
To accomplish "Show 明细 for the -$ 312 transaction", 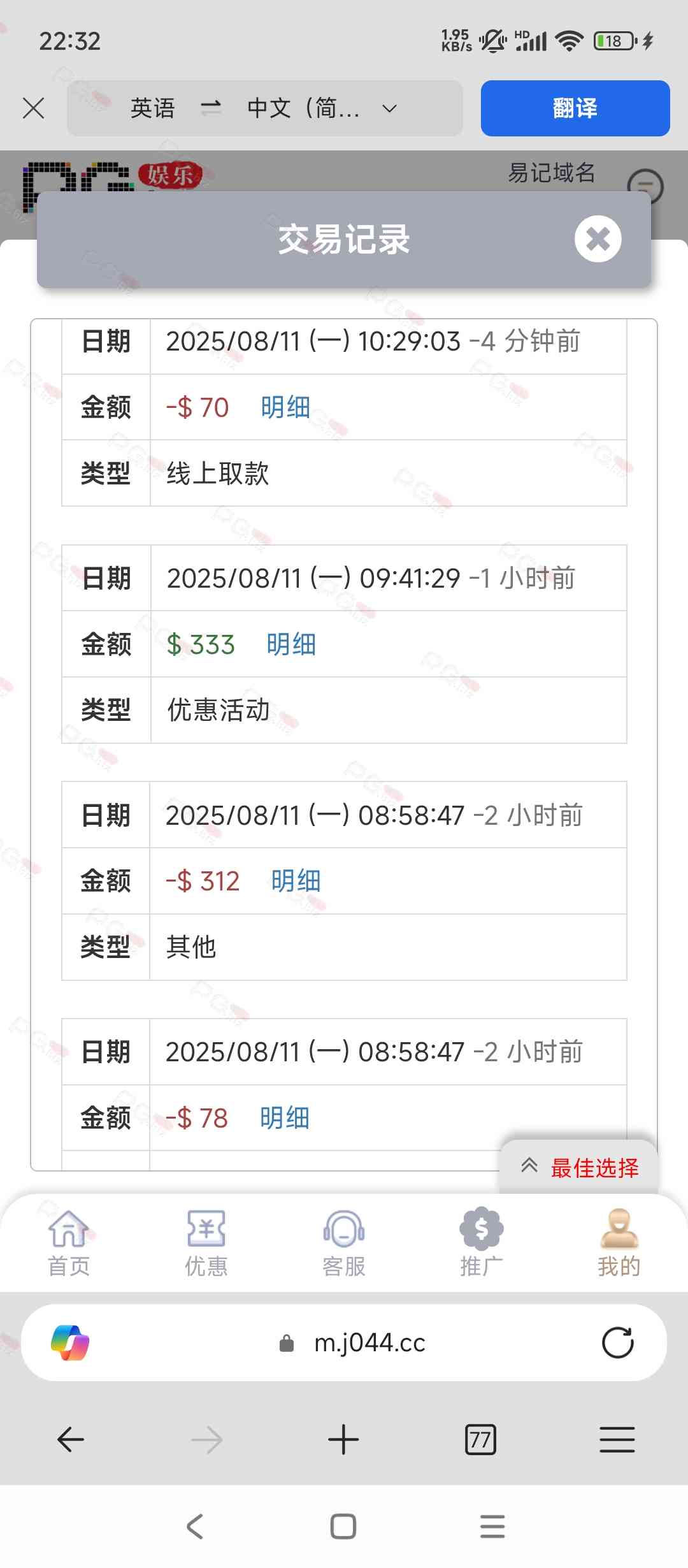I will coord(296,882).
